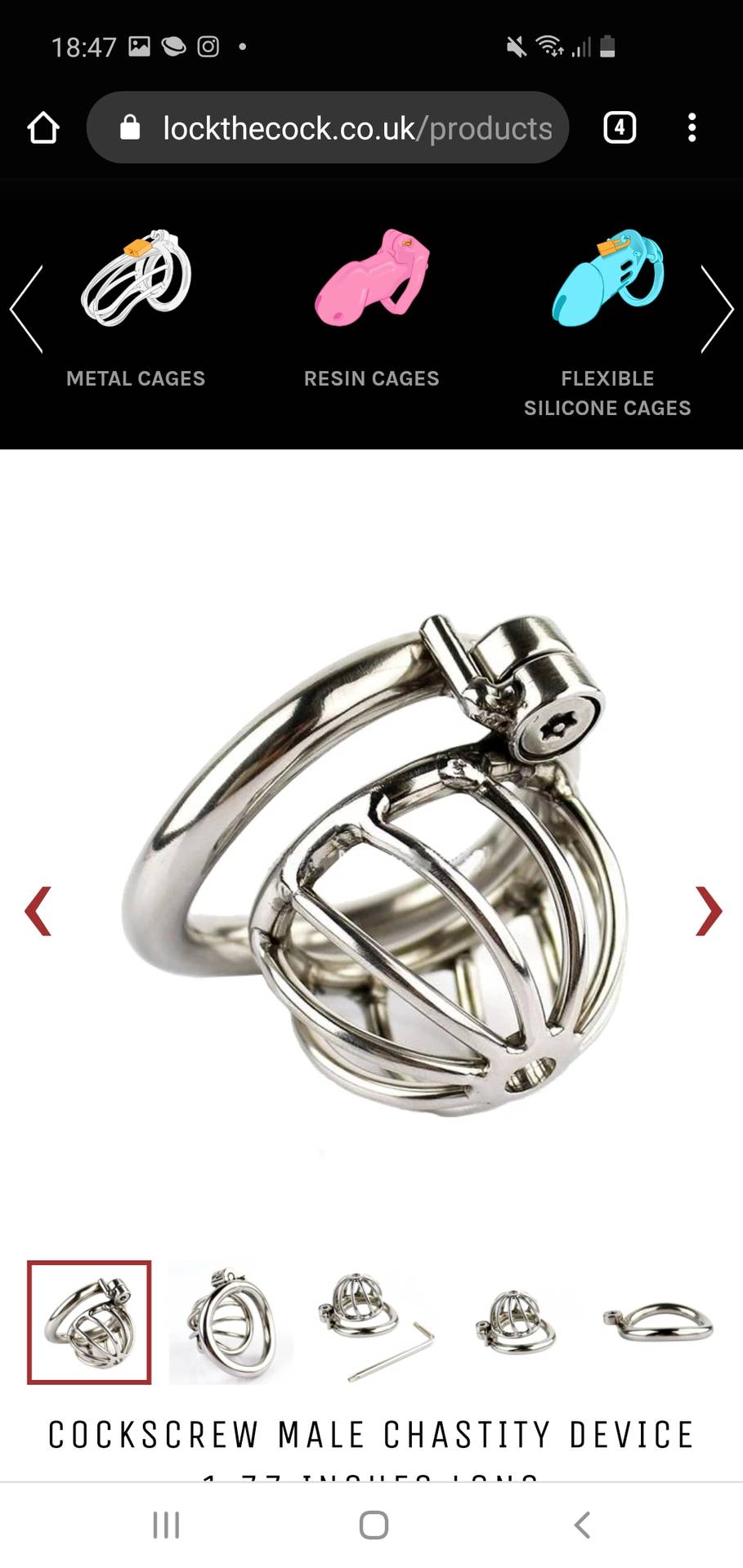Image resolution: width=743 pixels, height=1568 pixels.
Task: Go to the next product image
Action: coord(708,910)
